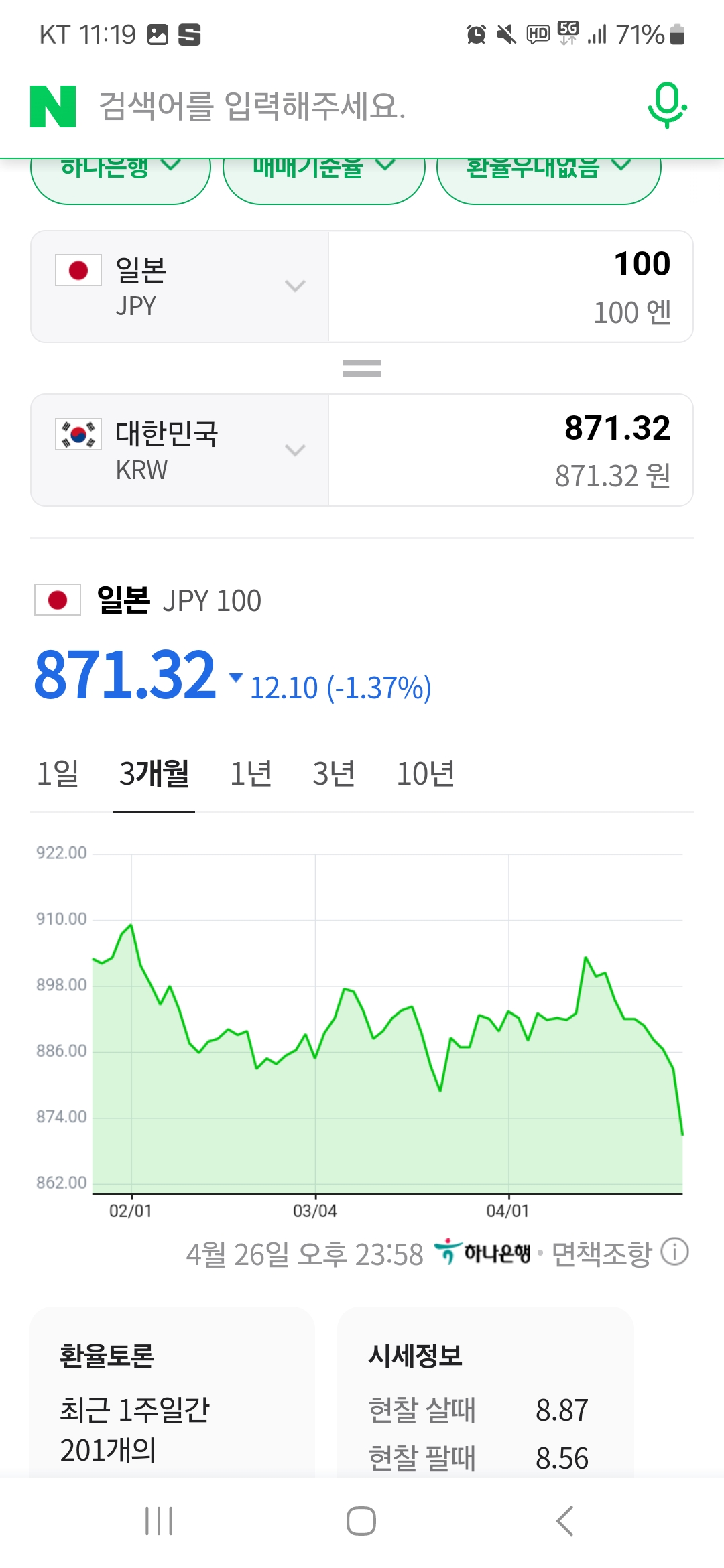This screenshot has width=724, height=1568.
Task: Open the 하나은행 bank dropdown
Action: (121, 176)
